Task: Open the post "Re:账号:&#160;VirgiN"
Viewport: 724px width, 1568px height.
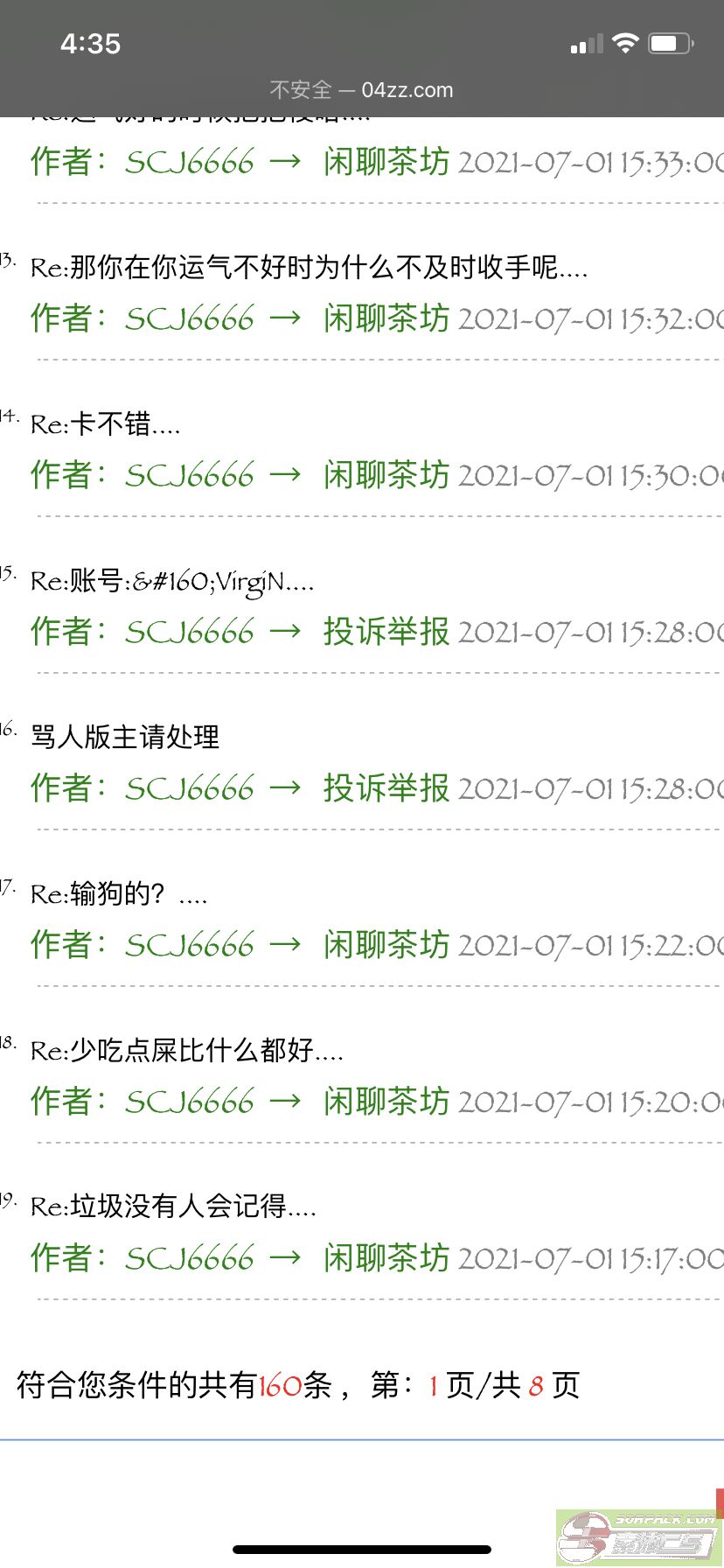Action: pyautogui.click(x=172, y=581)
